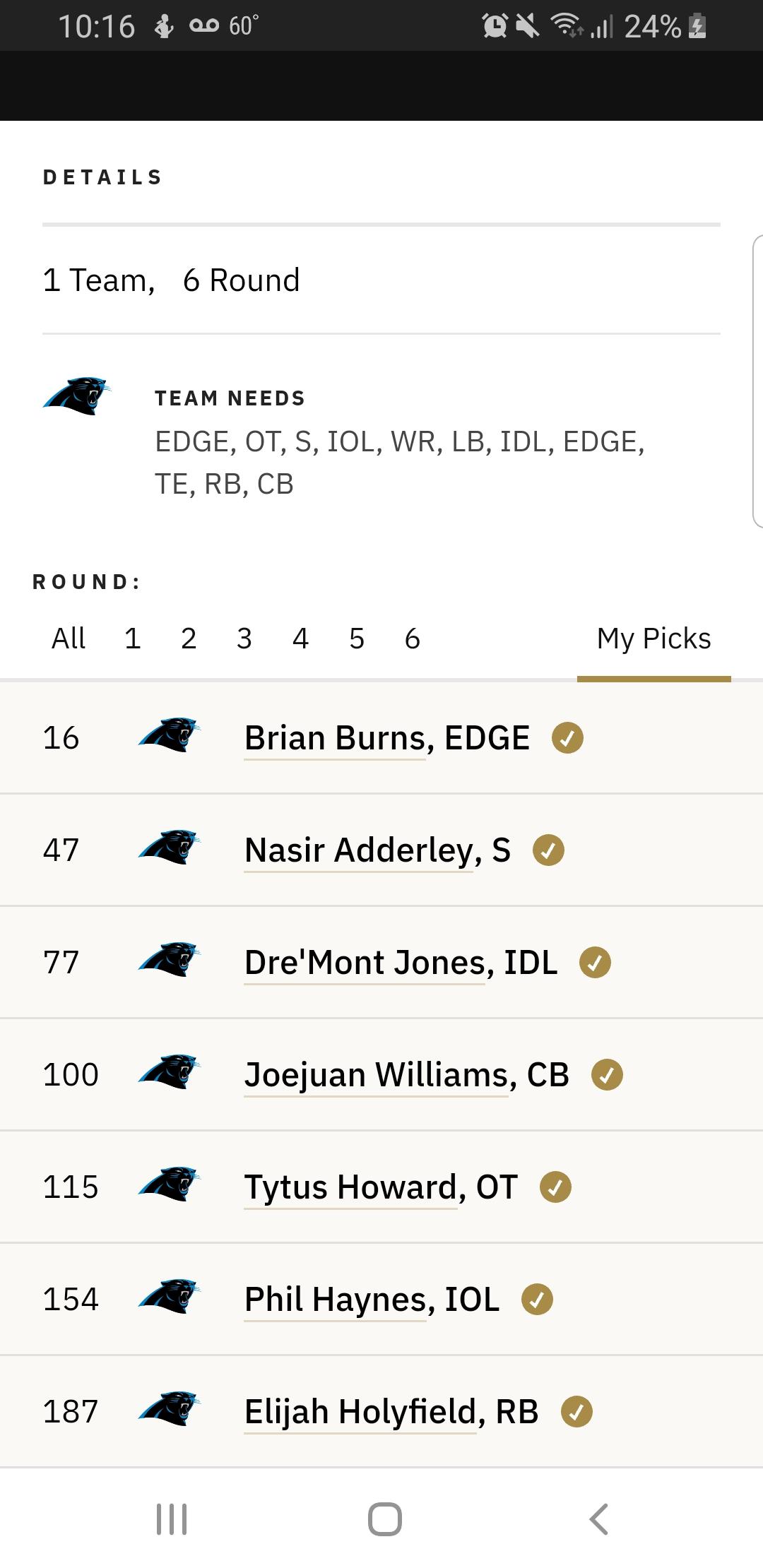Filter picks to round 5
The width and height of the screenshot is (763, 1568).
(x=357, y=639)
